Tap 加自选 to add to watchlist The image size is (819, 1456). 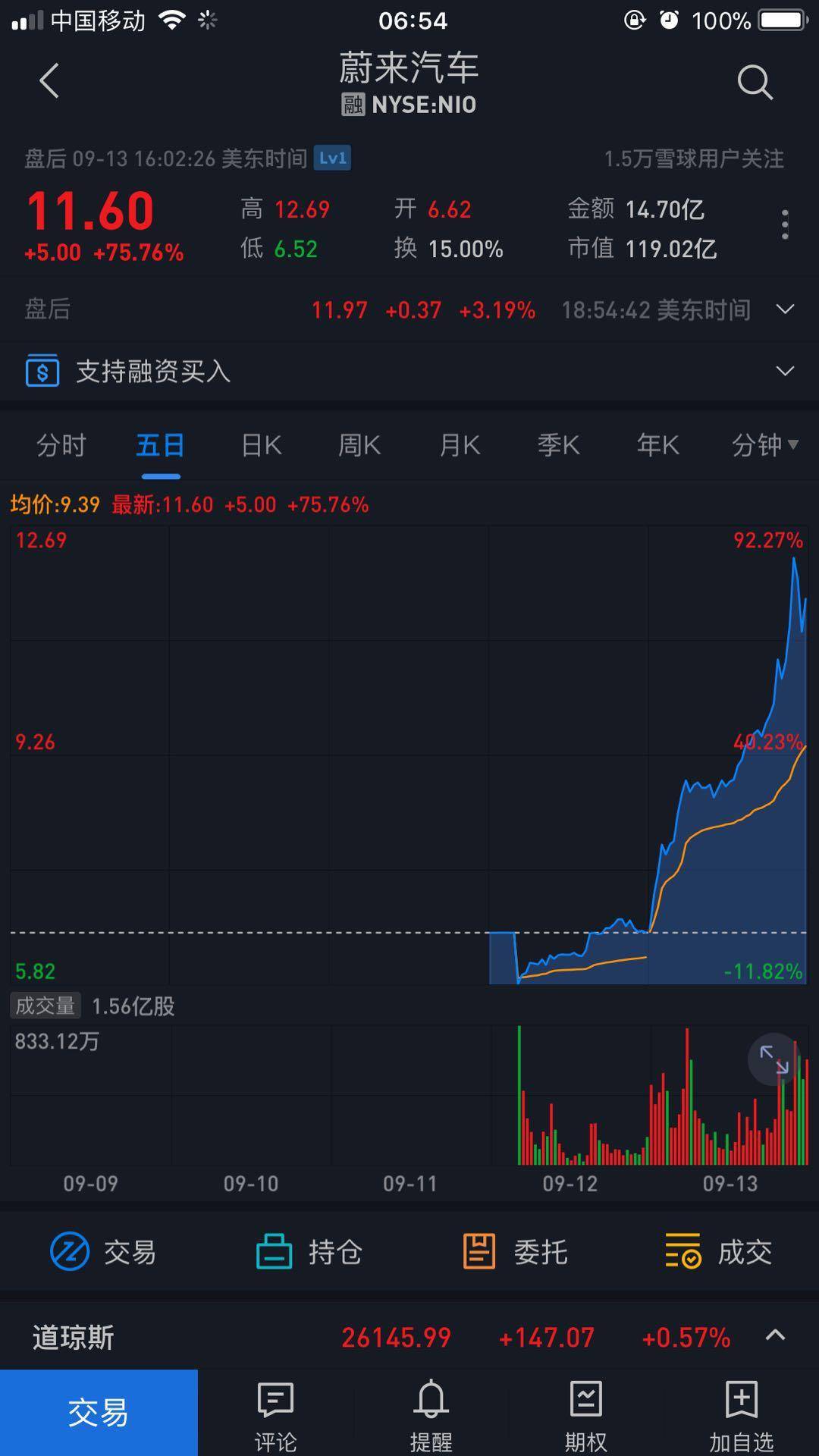[740, 1412]
